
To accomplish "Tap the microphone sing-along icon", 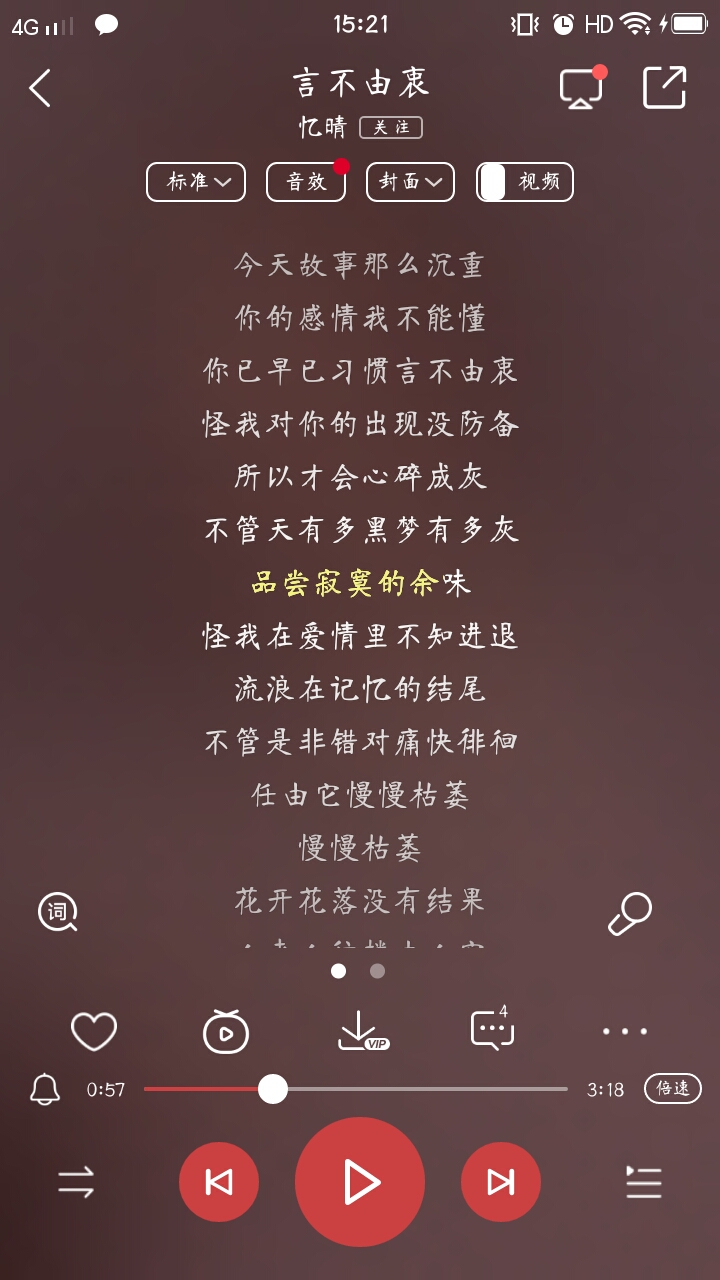I will click(x=630, y=913).
